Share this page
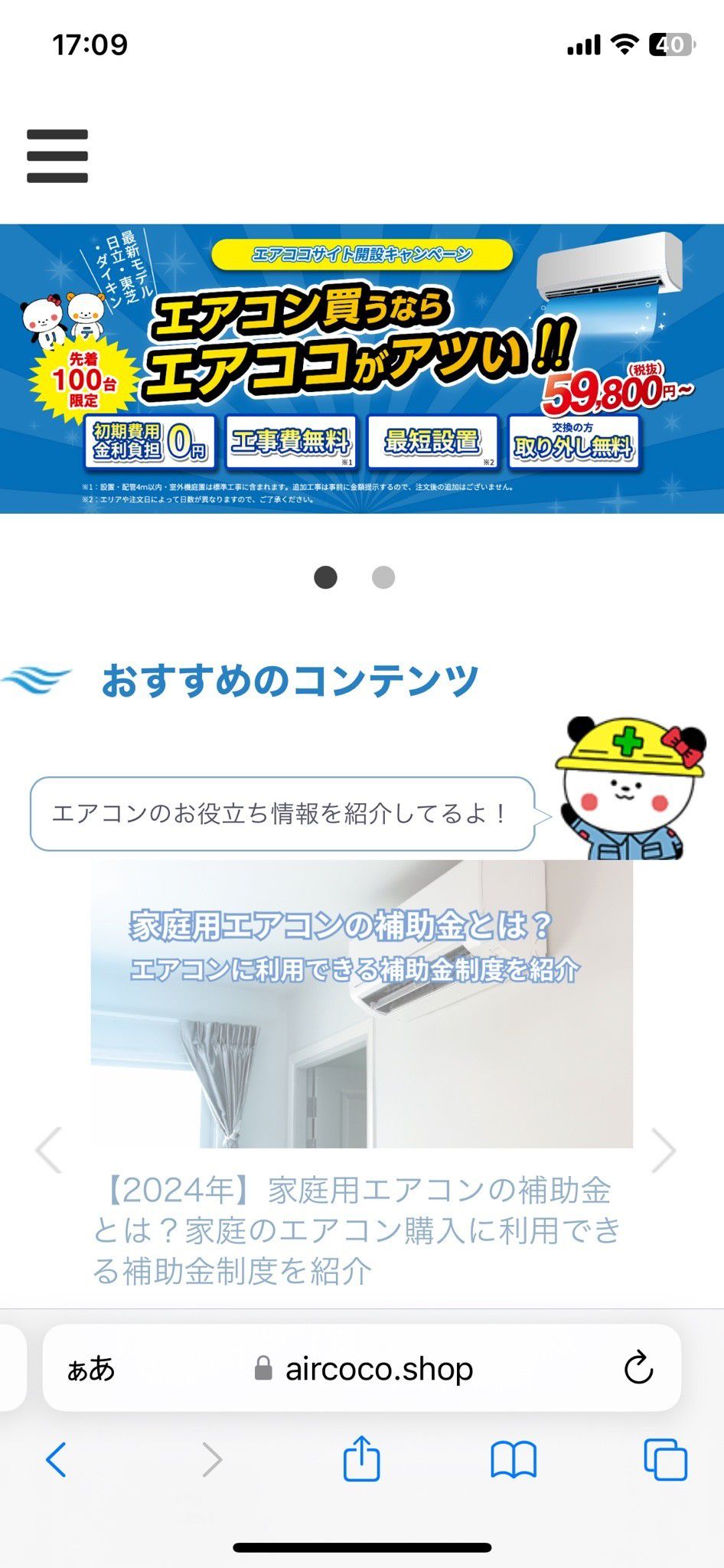The image size is (724, 1568). coord(361,1459)
